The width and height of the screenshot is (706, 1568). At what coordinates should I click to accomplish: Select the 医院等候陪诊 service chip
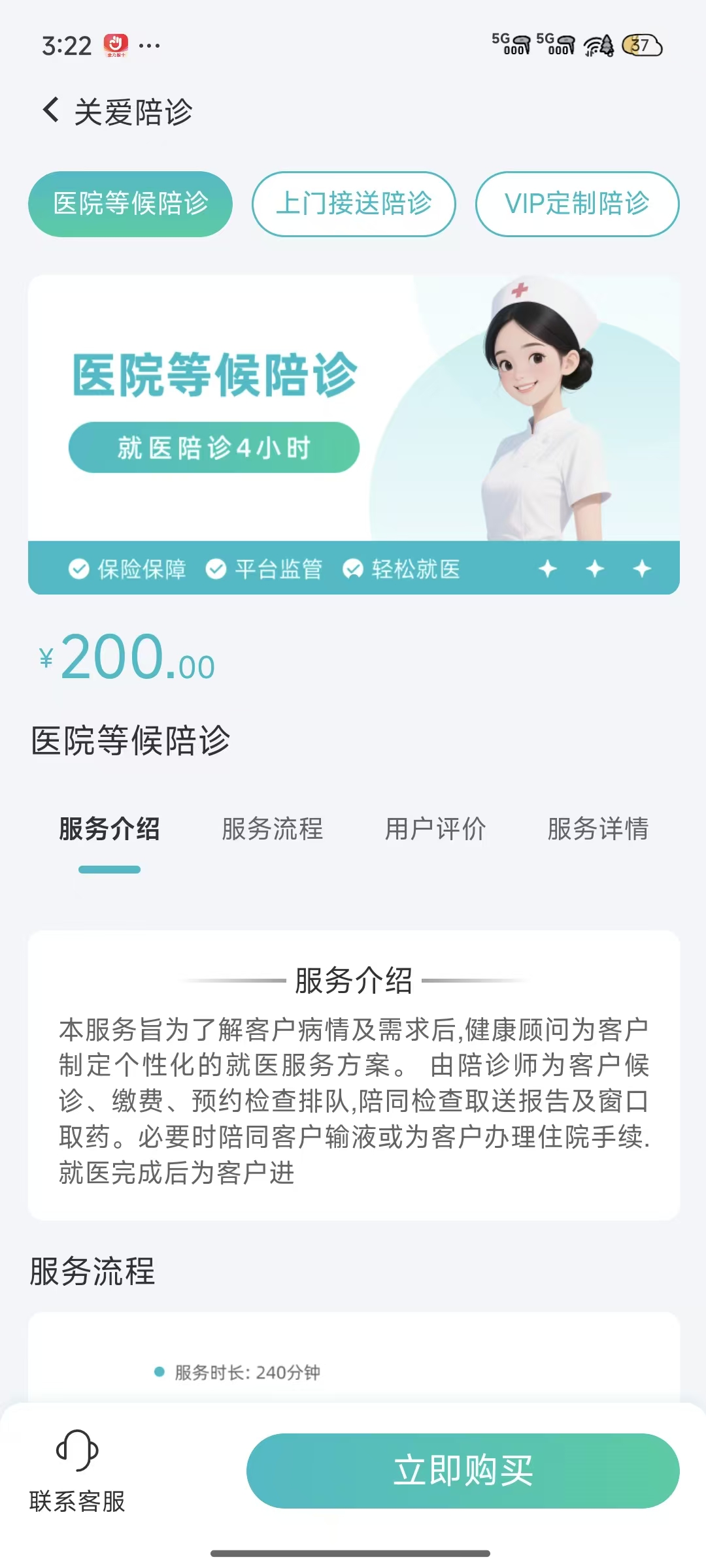(x=131, y=204)
